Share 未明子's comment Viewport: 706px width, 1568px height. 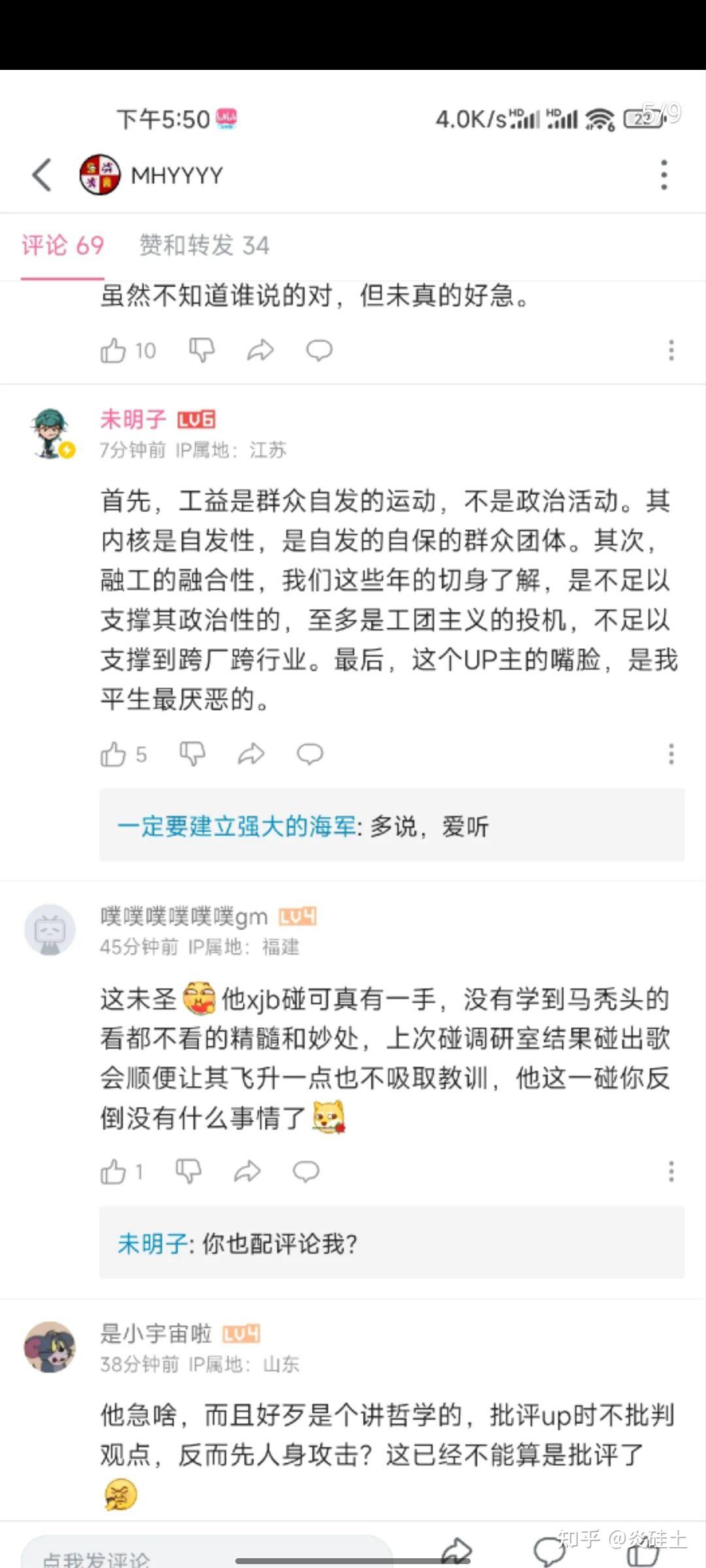[x=251, y=755]
